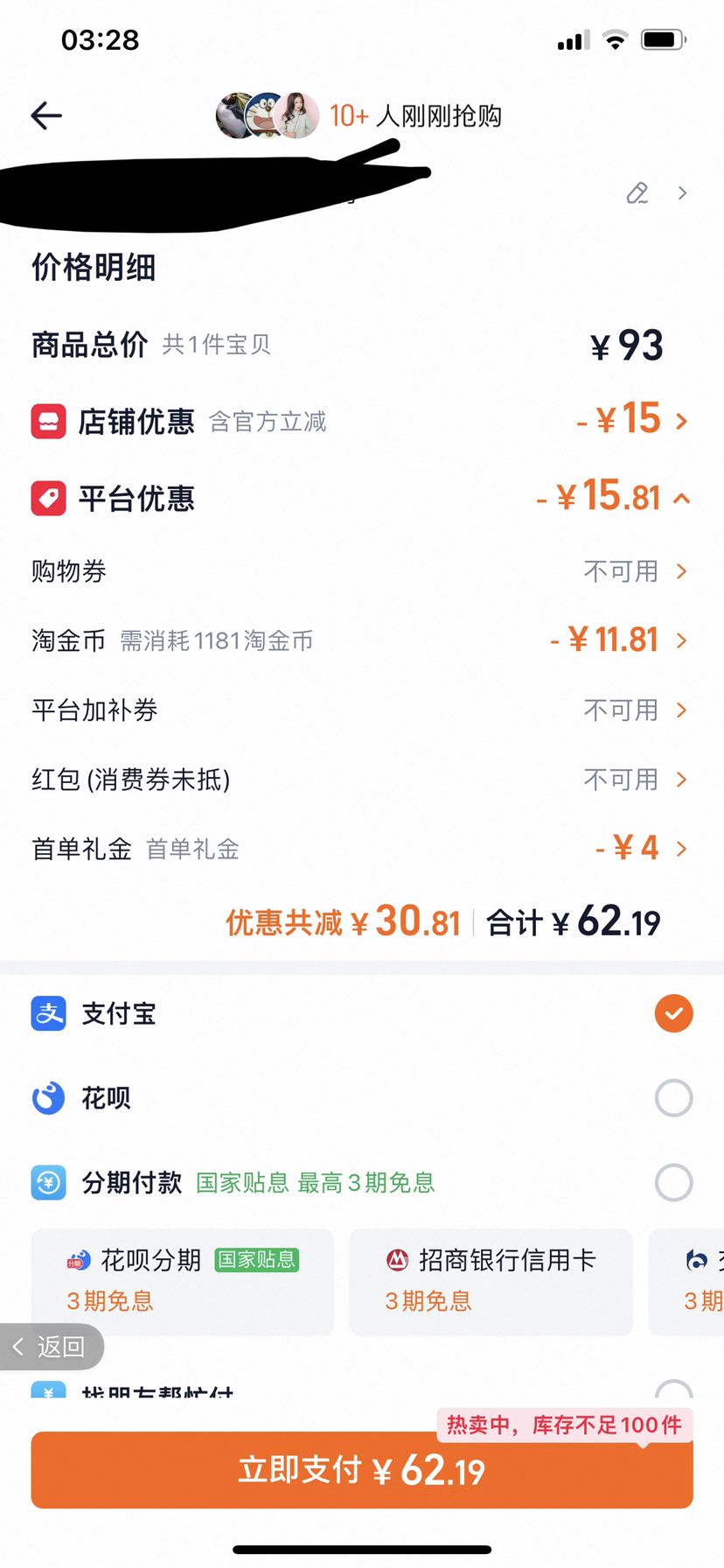Open 店铺优惠 discount details

(x=361, y=421)
